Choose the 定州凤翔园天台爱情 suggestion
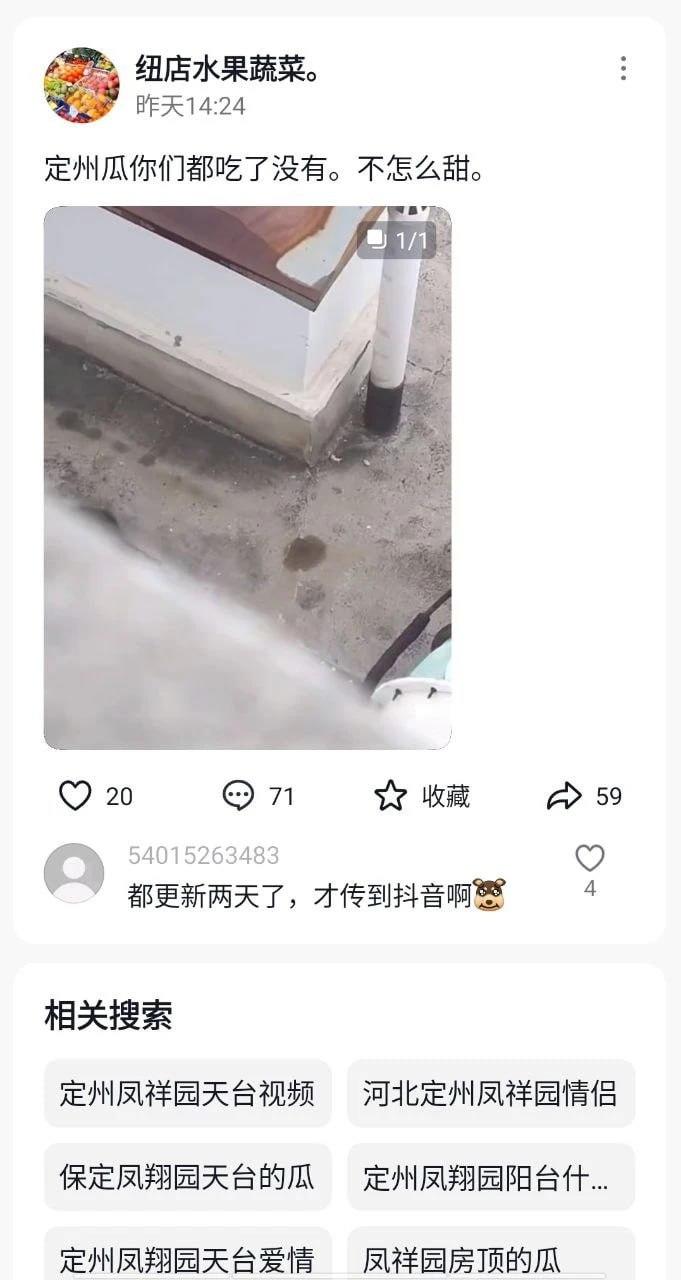The image size is (681, 1280). [187, 1257]
